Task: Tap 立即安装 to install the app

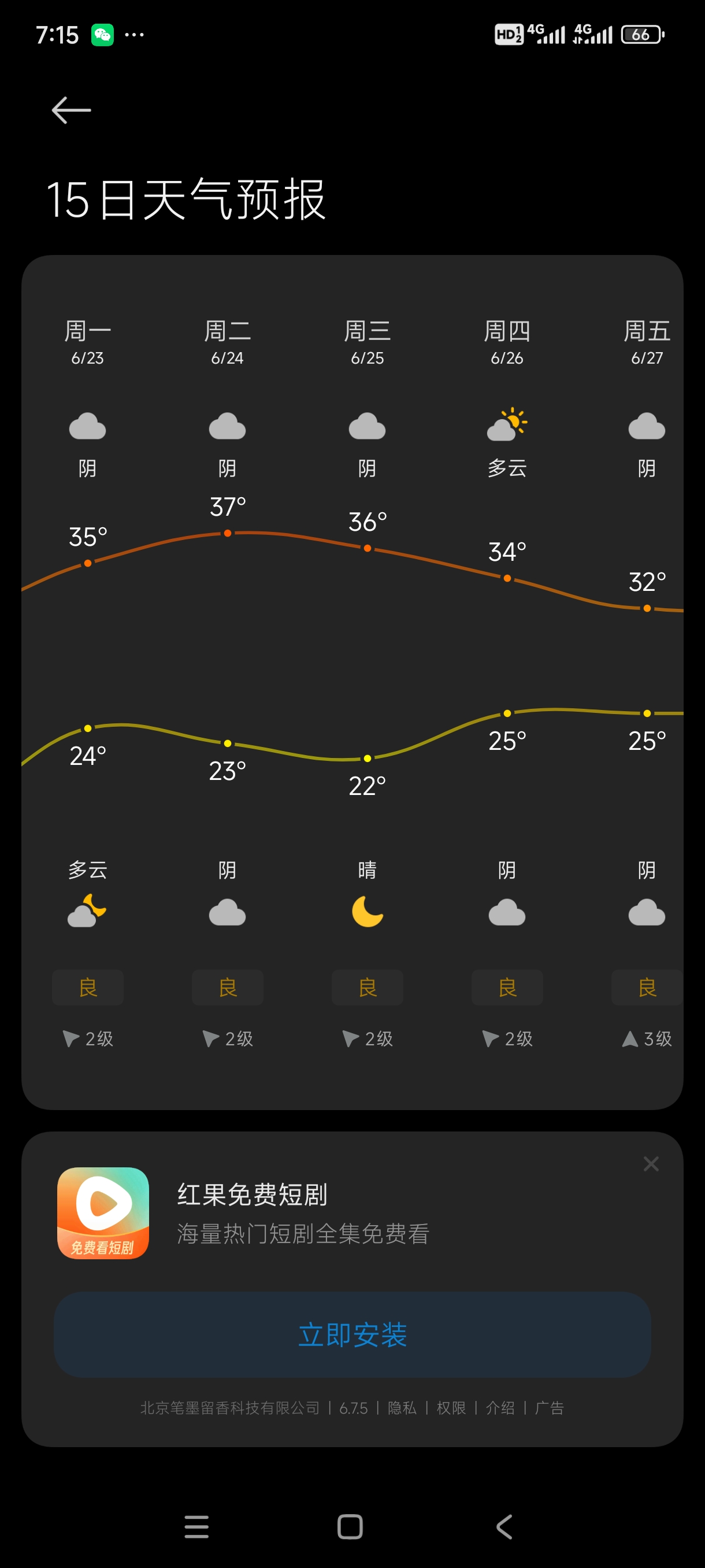Action: click(x=352, y=1334)
